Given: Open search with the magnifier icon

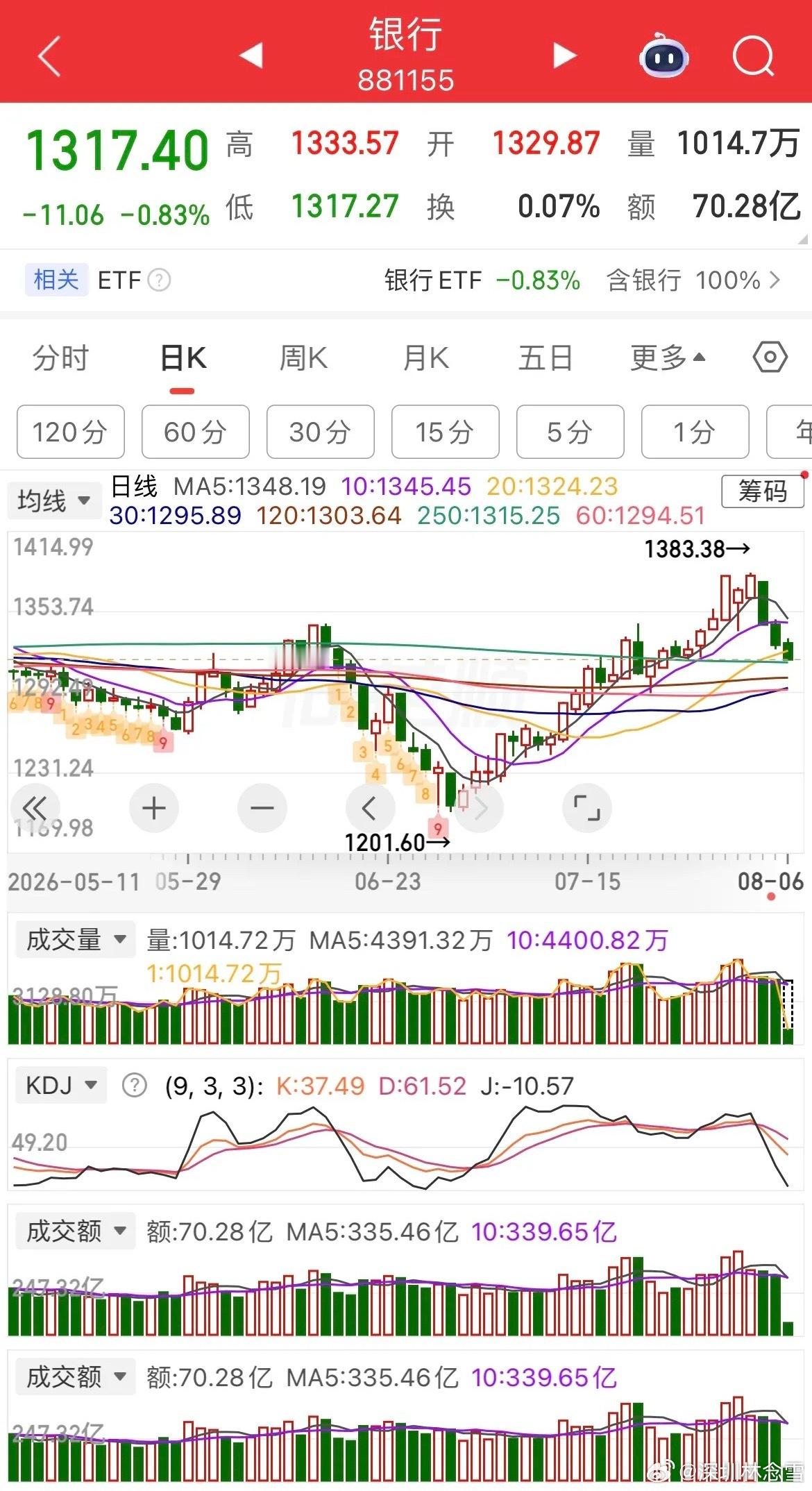Looking at the screenshot, I should 753,56.
